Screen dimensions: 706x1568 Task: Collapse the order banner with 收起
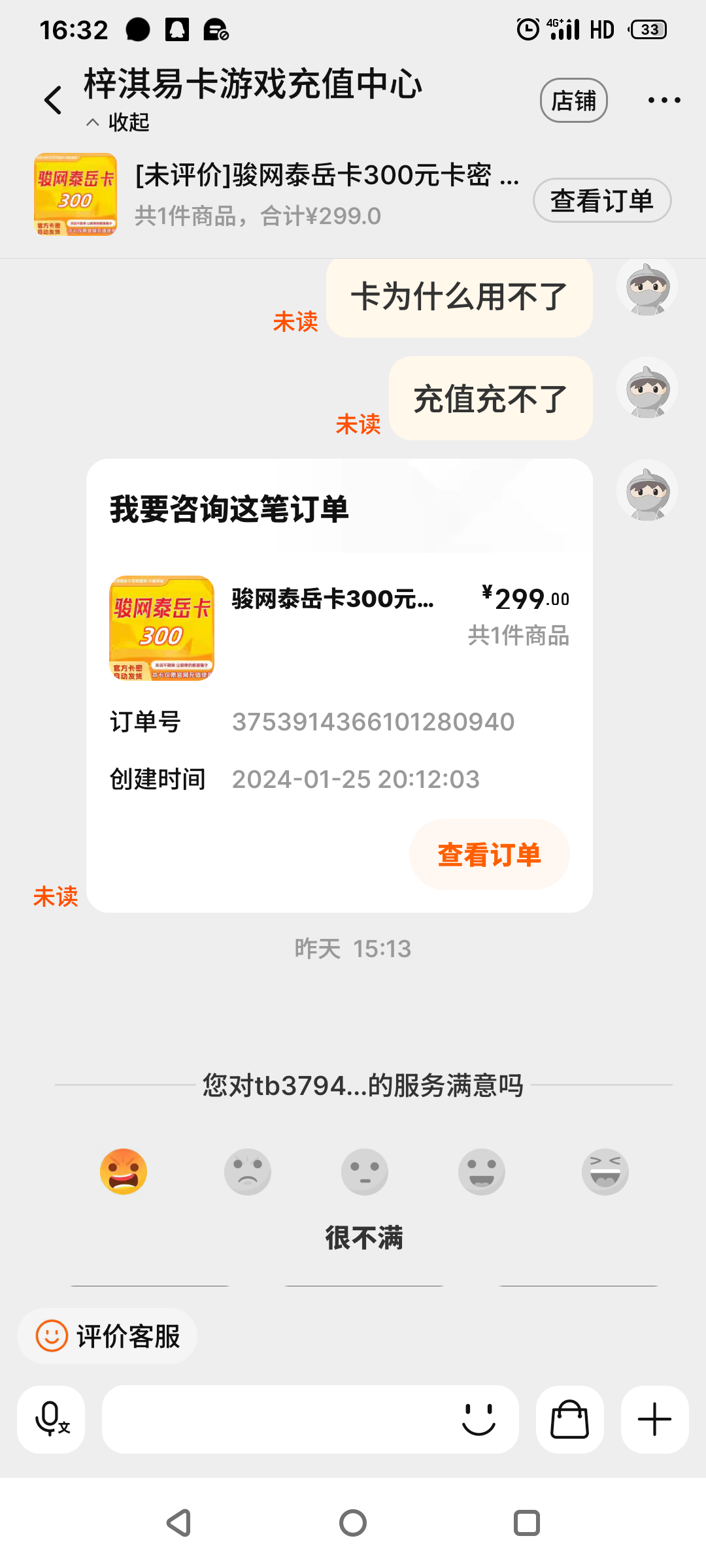(x=118, y=122)
